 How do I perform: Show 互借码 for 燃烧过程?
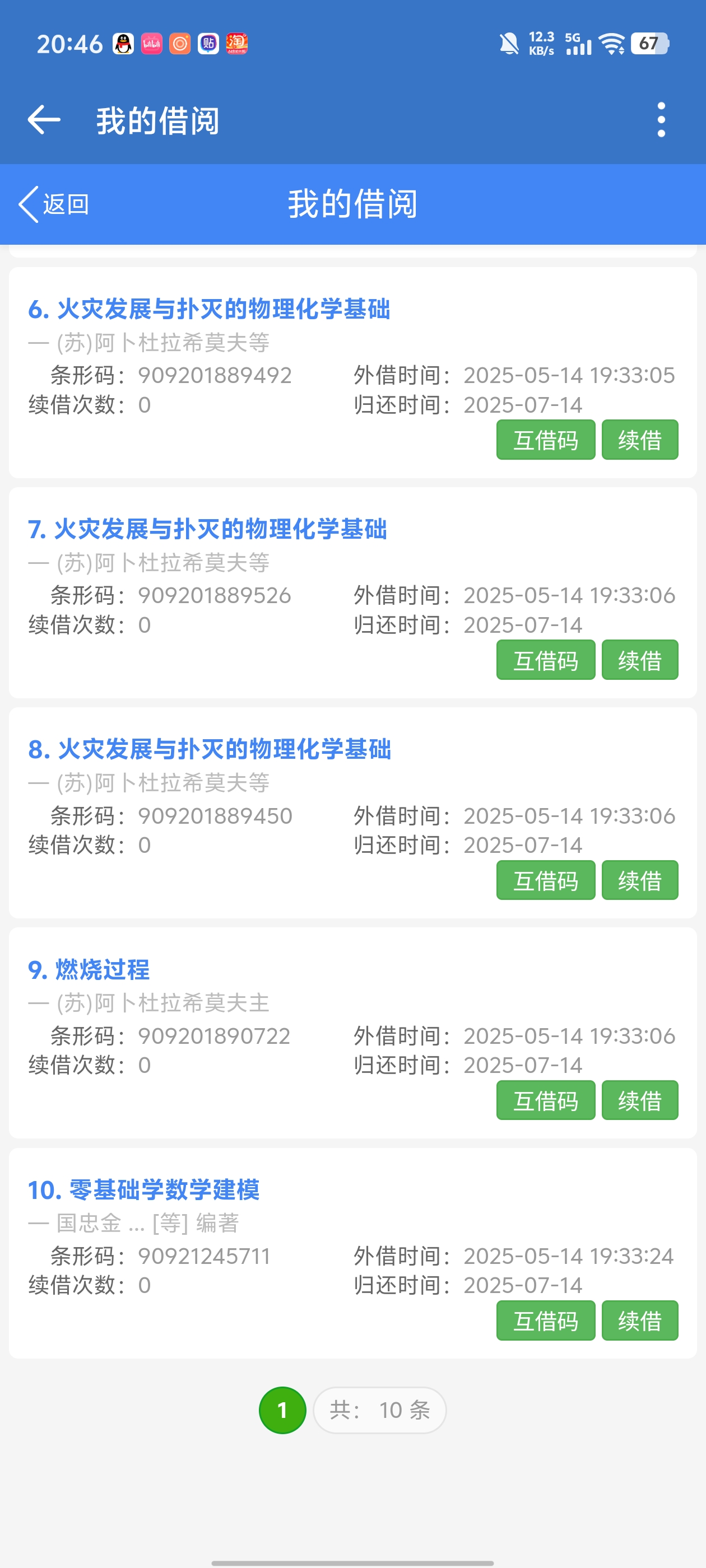(x=545, y=1100)
